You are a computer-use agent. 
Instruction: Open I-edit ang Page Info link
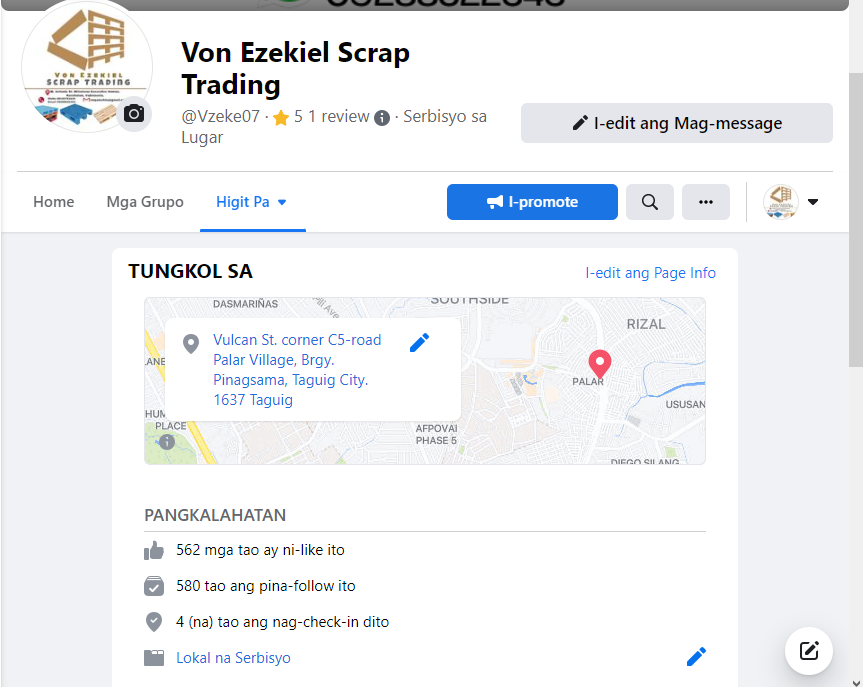coord(650,273)
